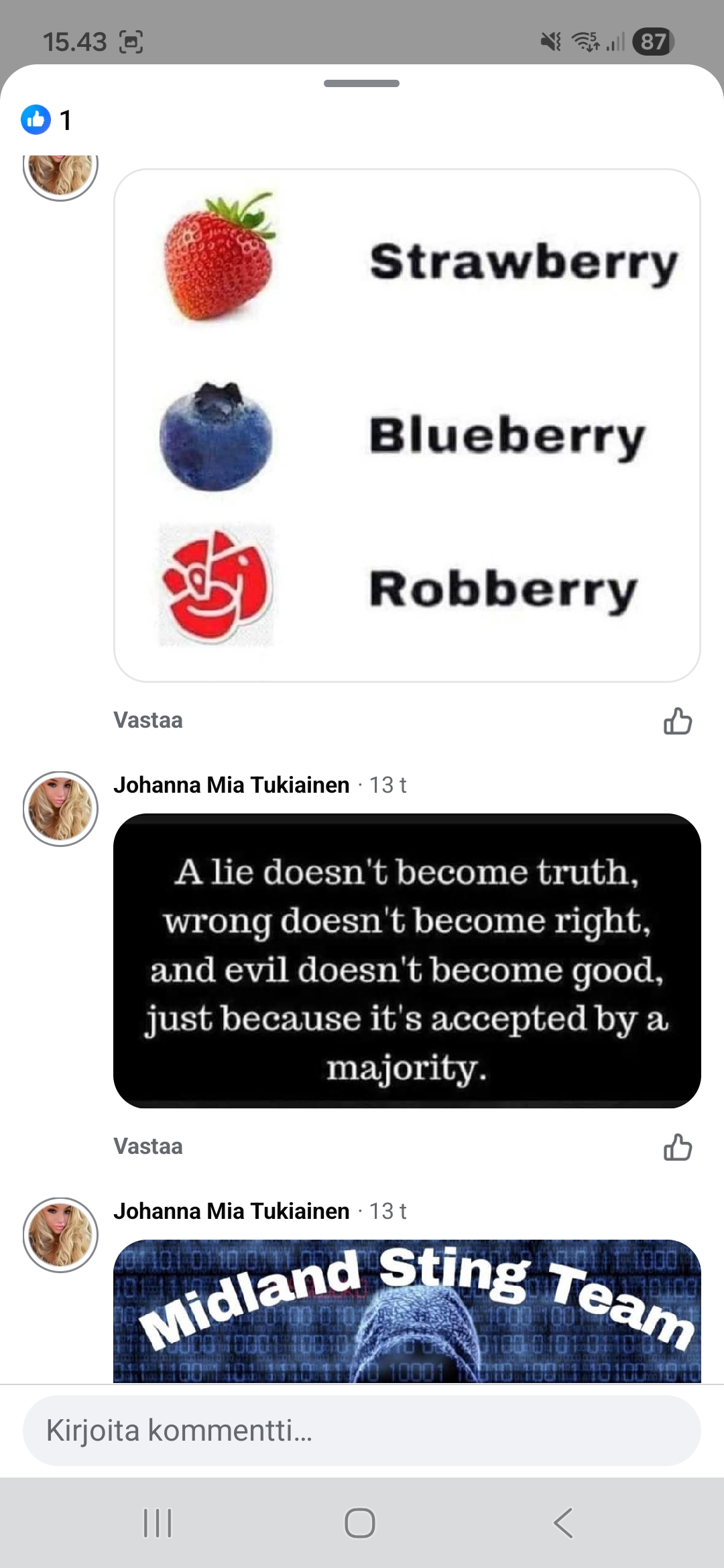Open the Midland Sting Team image
Image resolution: width=724 pixels, height=1568 pixels.
(x=407, y=1311)
